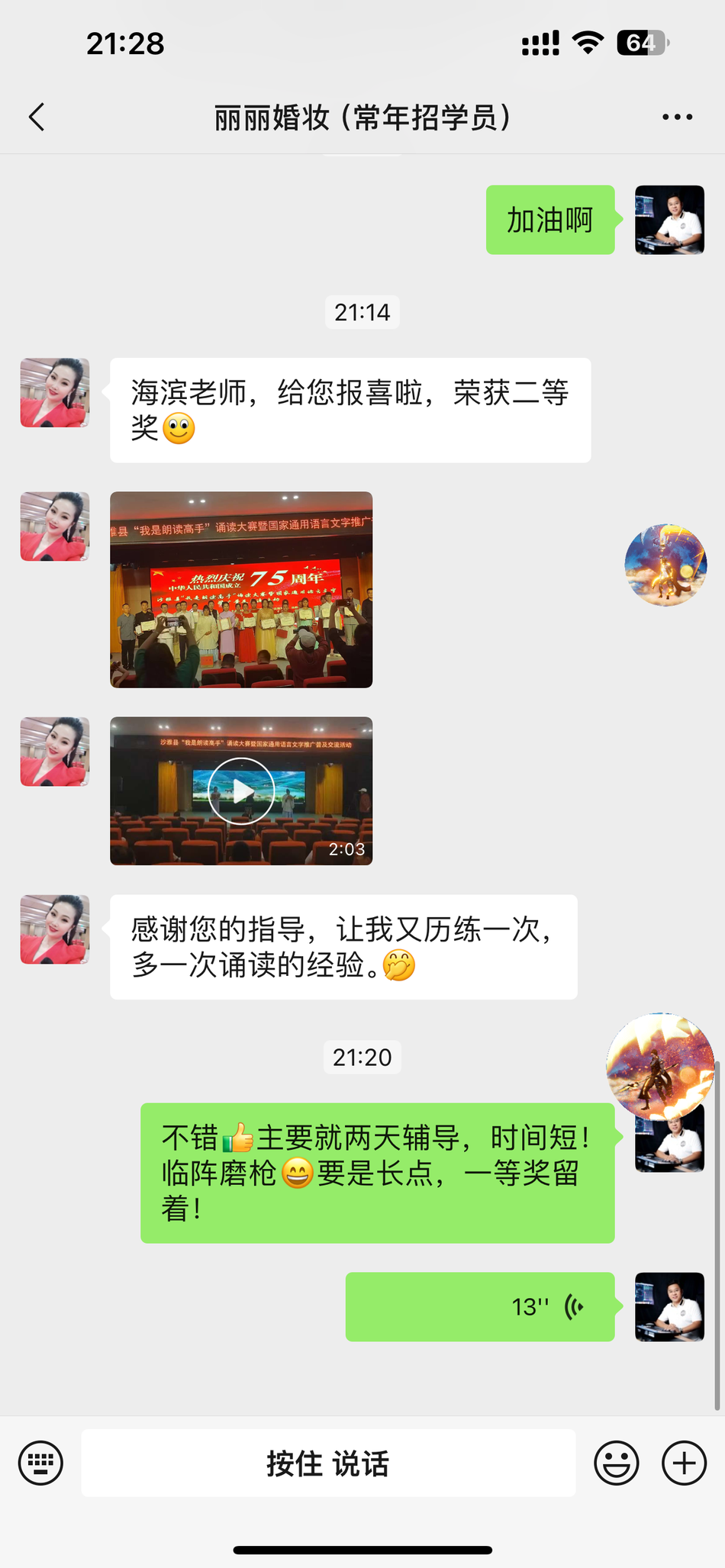View 丽丽婚妆's profile from 海滨老师 message avatar
This screenshot has height=1568, width=725.
tap(54, 392)
